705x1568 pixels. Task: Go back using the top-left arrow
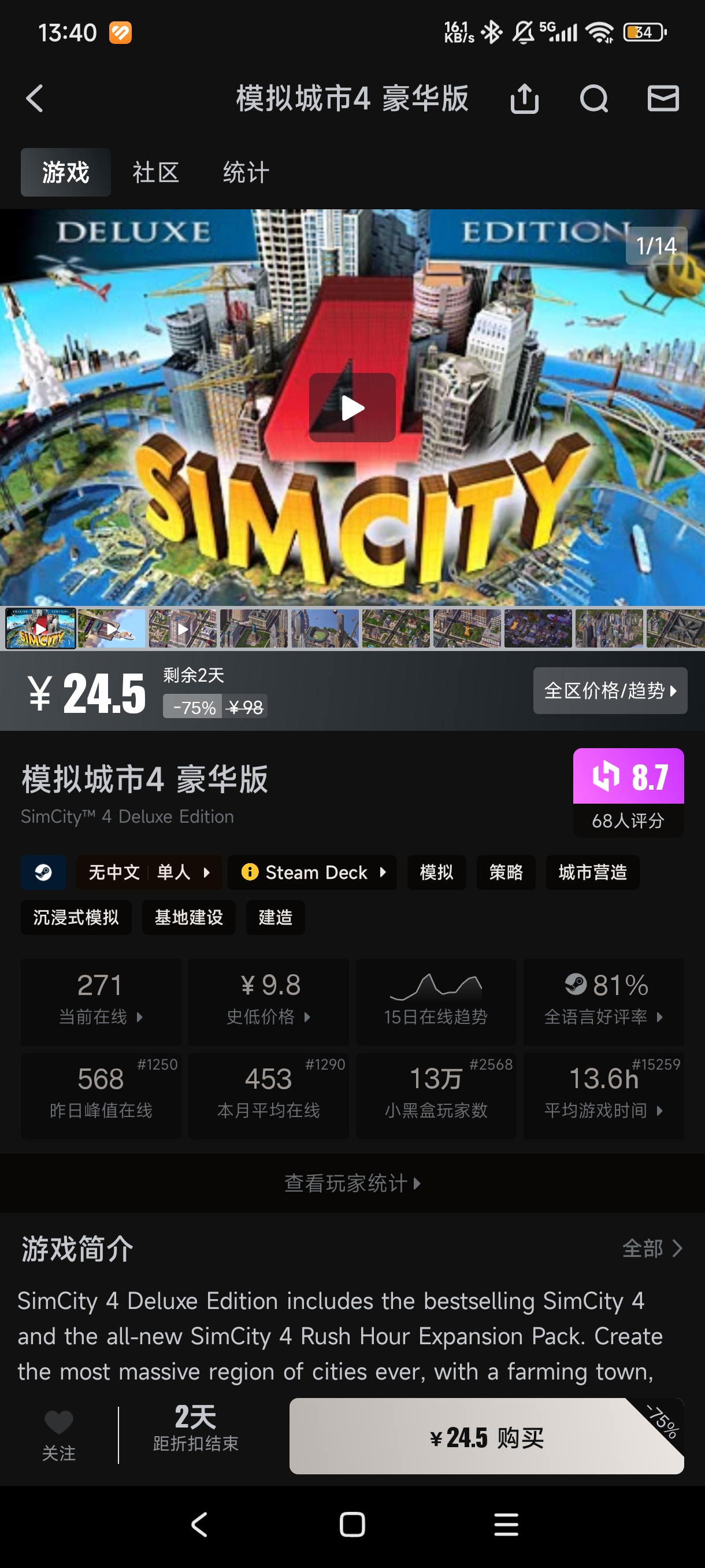pyautogui.click(x=35, y=99)
